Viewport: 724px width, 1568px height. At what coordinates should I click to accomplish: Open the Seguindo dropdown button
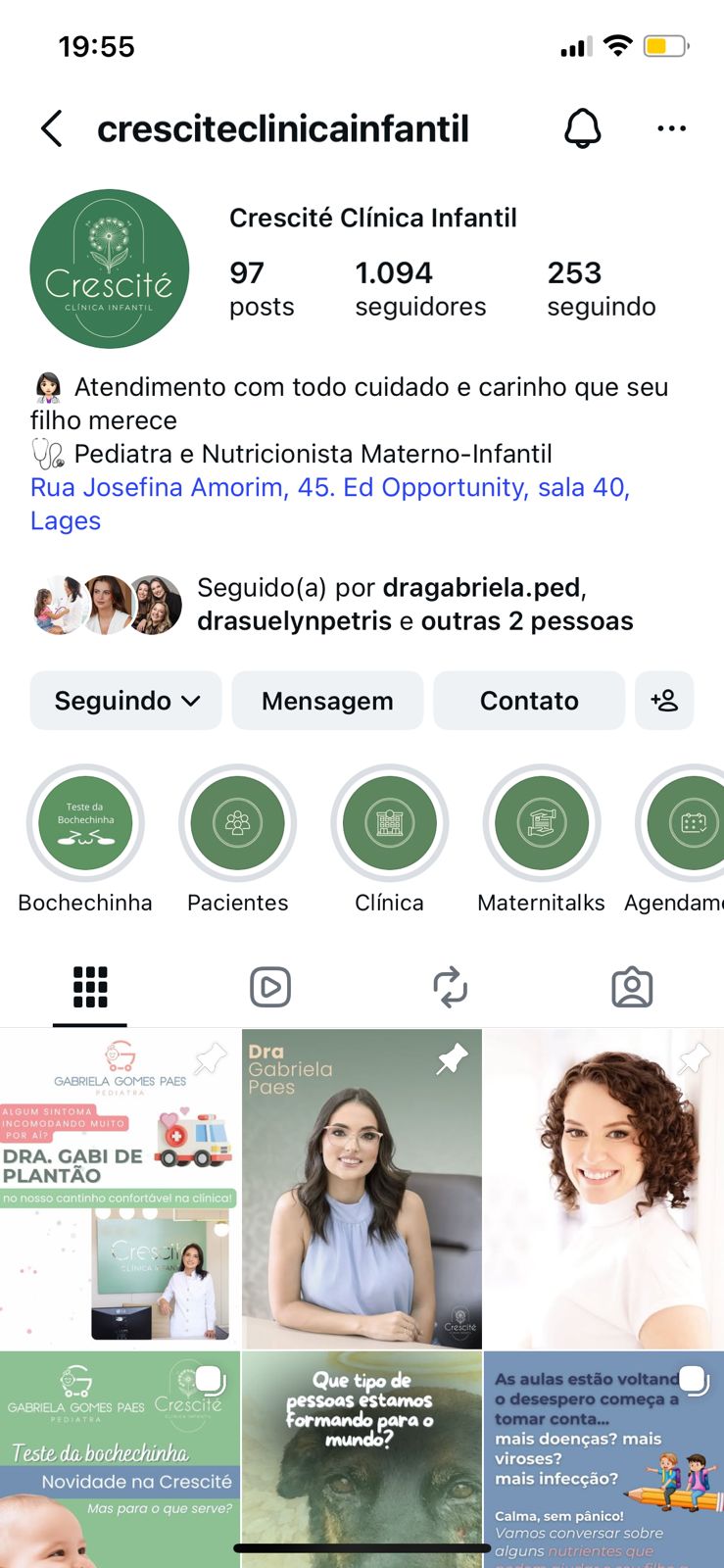click(126, 701)
